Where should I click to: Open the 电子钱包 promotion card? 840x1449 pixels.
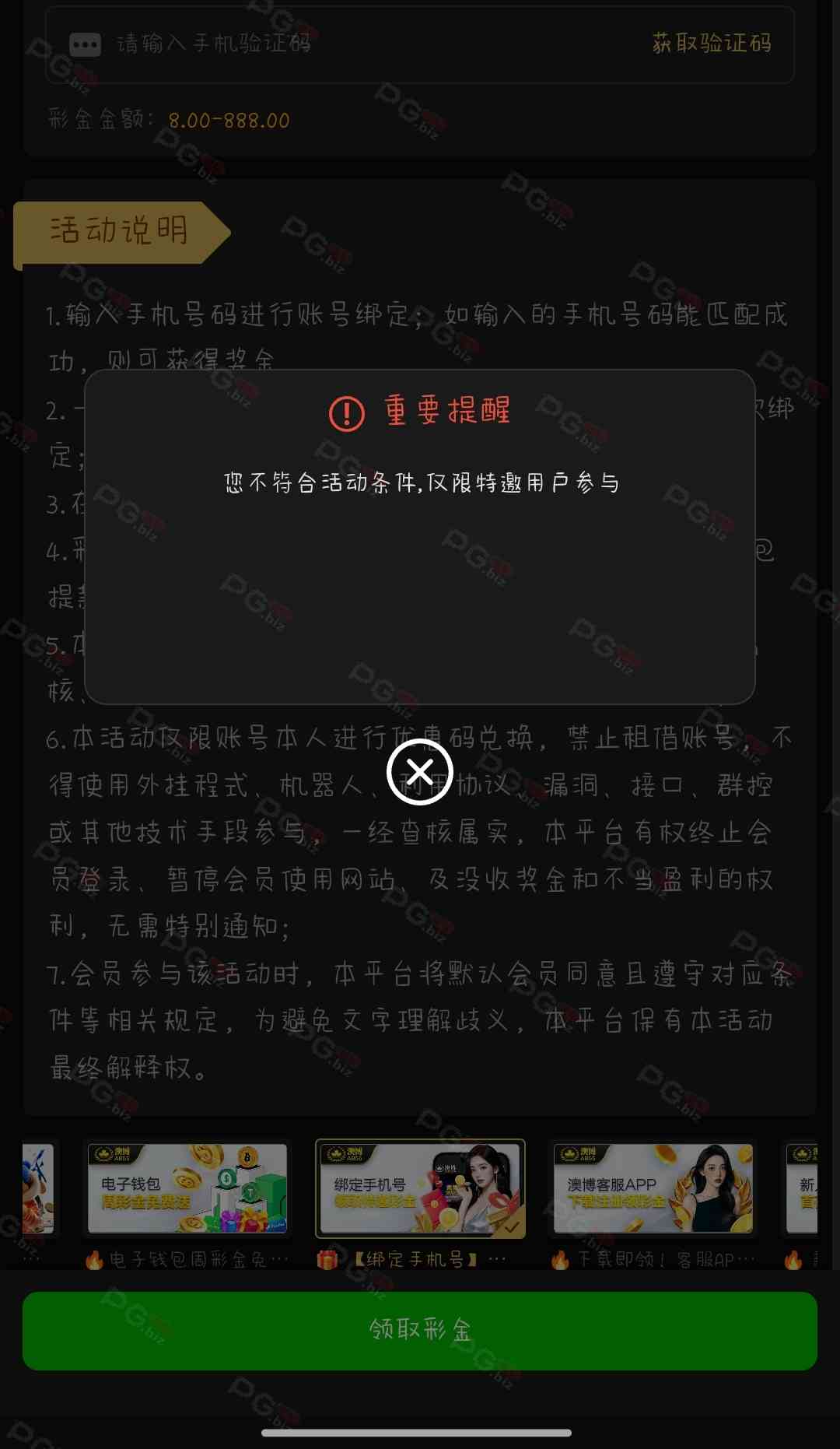tap(187, 1188)
